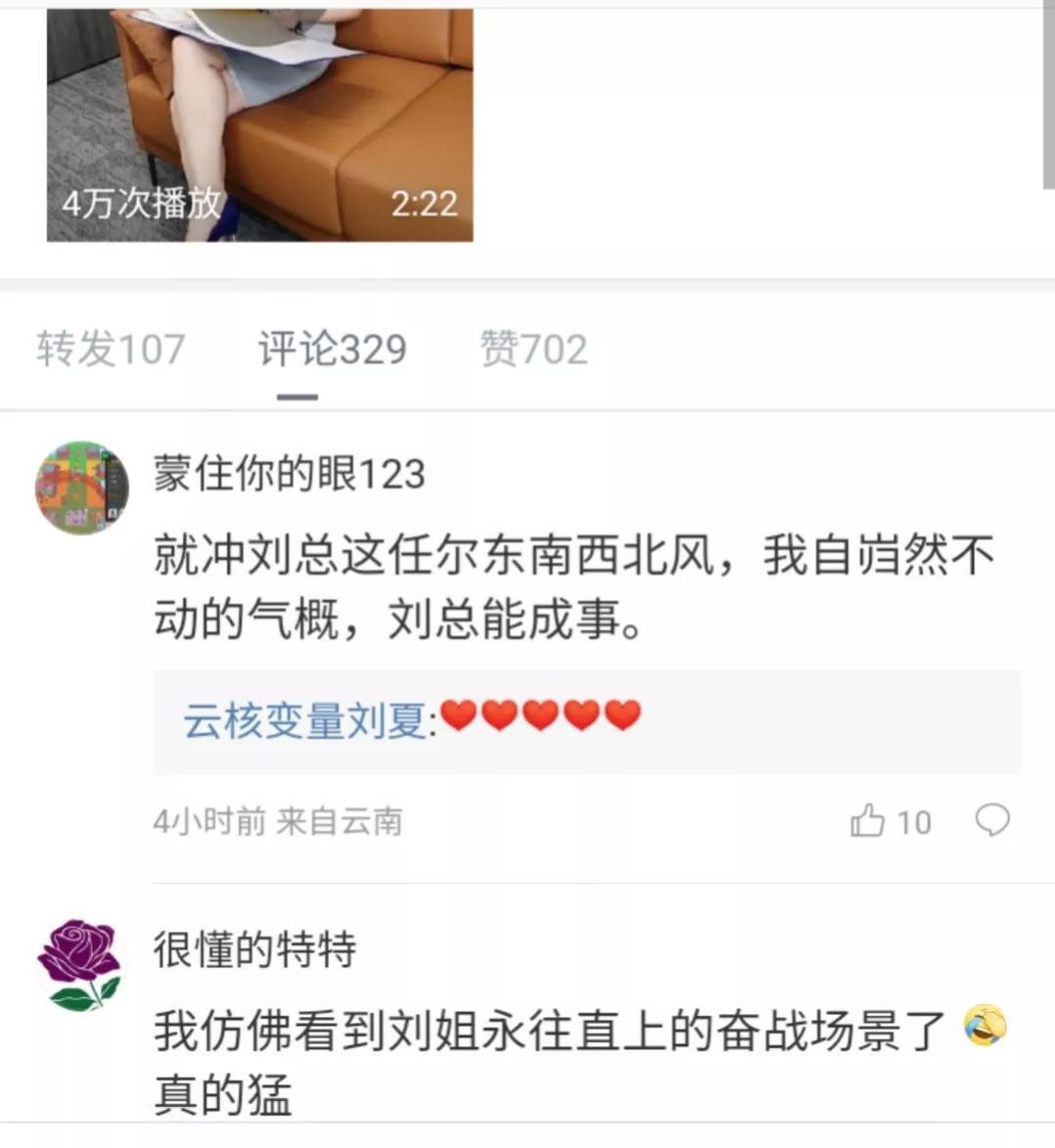
Task: Open the username 很懂的特特
Action: pos(254,949)
